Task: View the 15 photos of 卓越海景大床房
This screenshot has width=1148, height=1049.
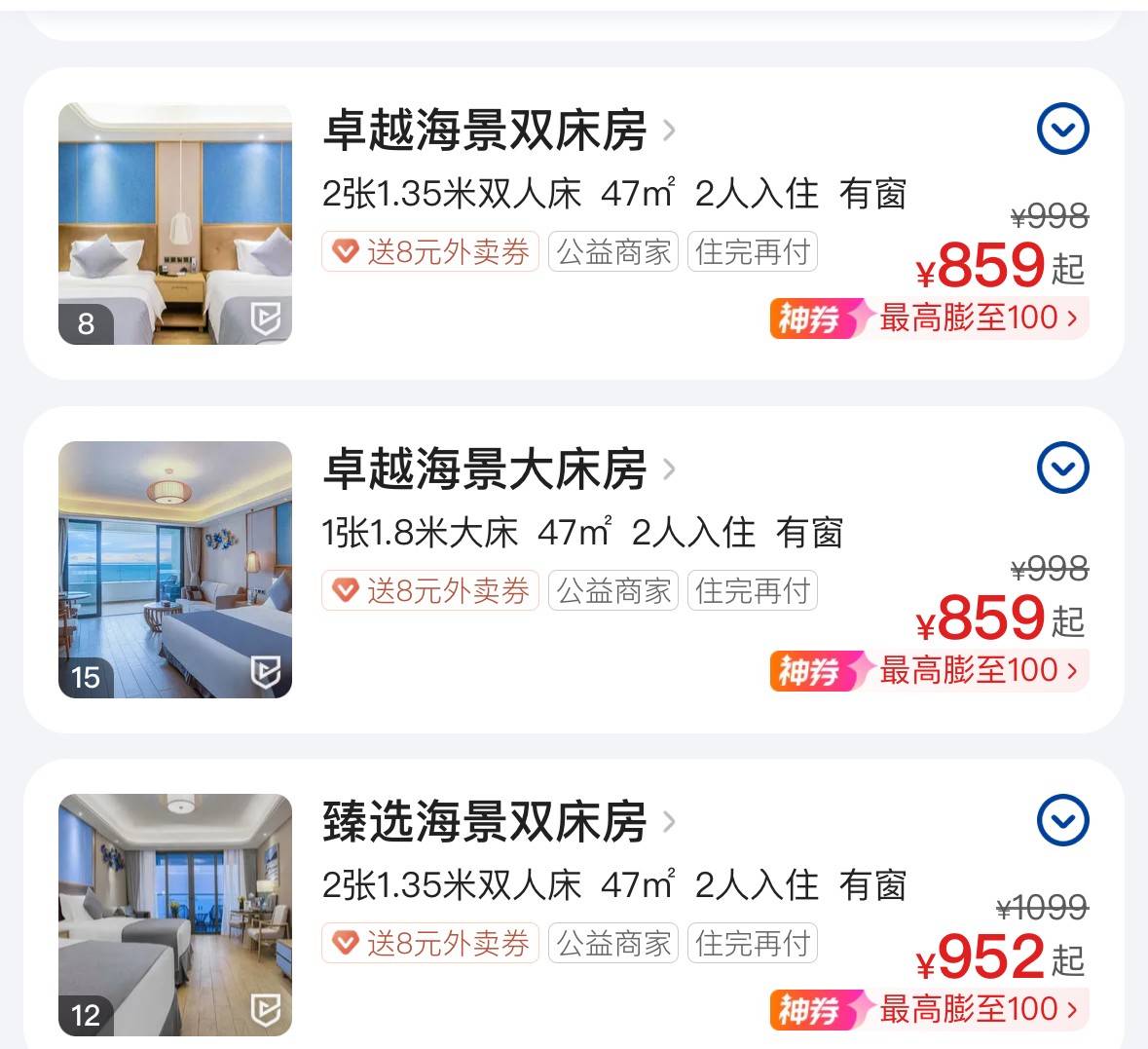Action: [x=175, y=570]
